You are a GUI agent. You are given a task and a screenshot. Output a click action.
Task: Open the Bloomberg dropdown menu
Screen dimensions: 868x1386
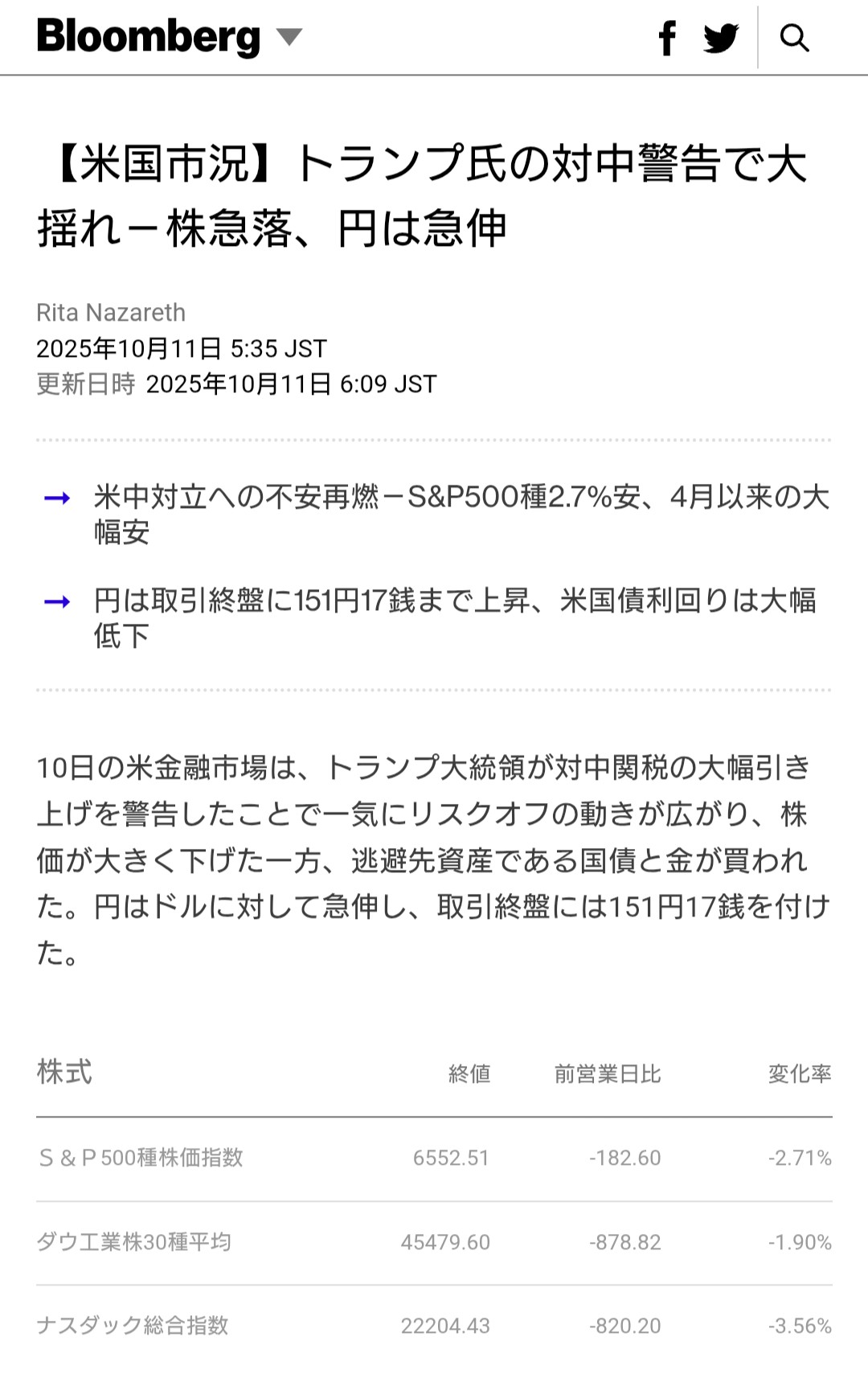tap(289, 37)
